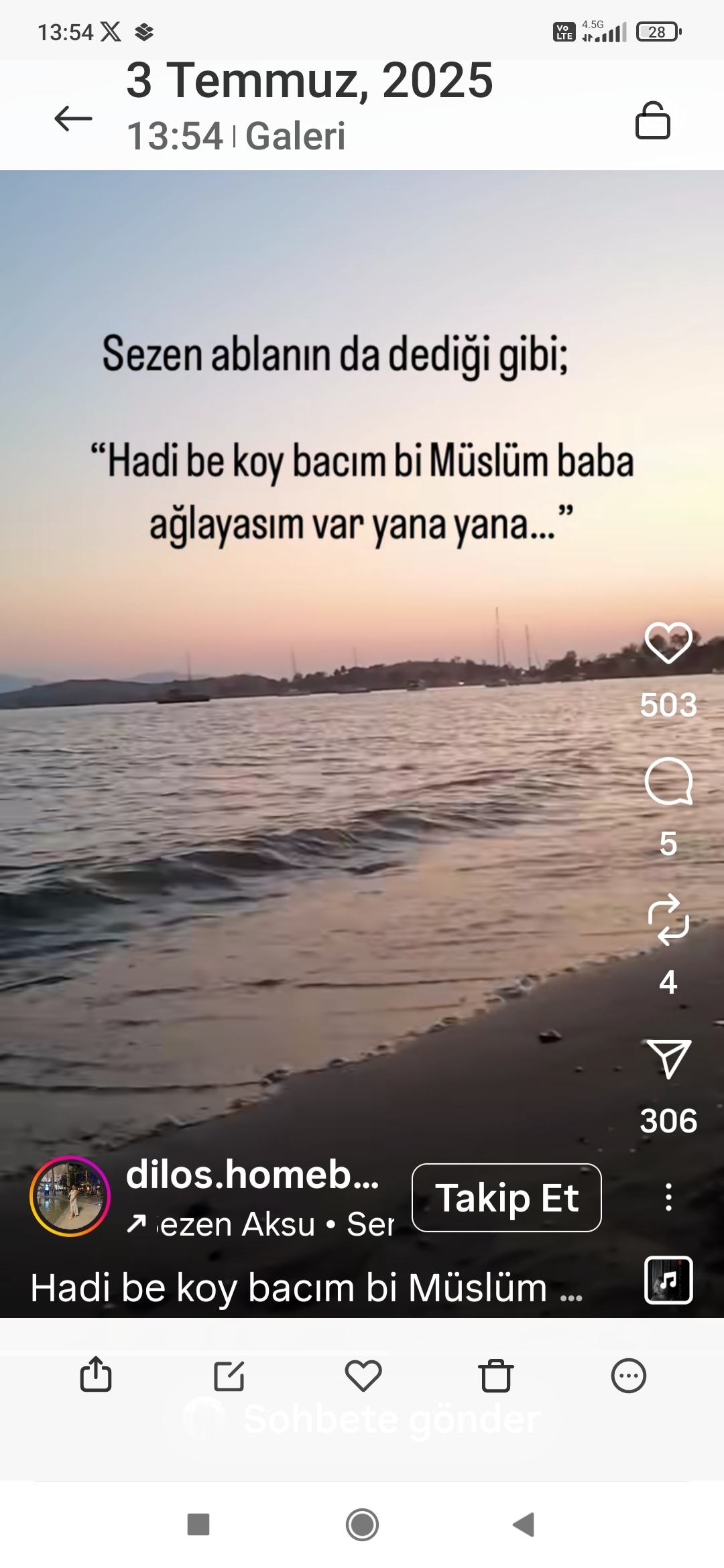
Task: Open the edit tool for this image
Action: pyautogui.click(x=229, y=1376)
